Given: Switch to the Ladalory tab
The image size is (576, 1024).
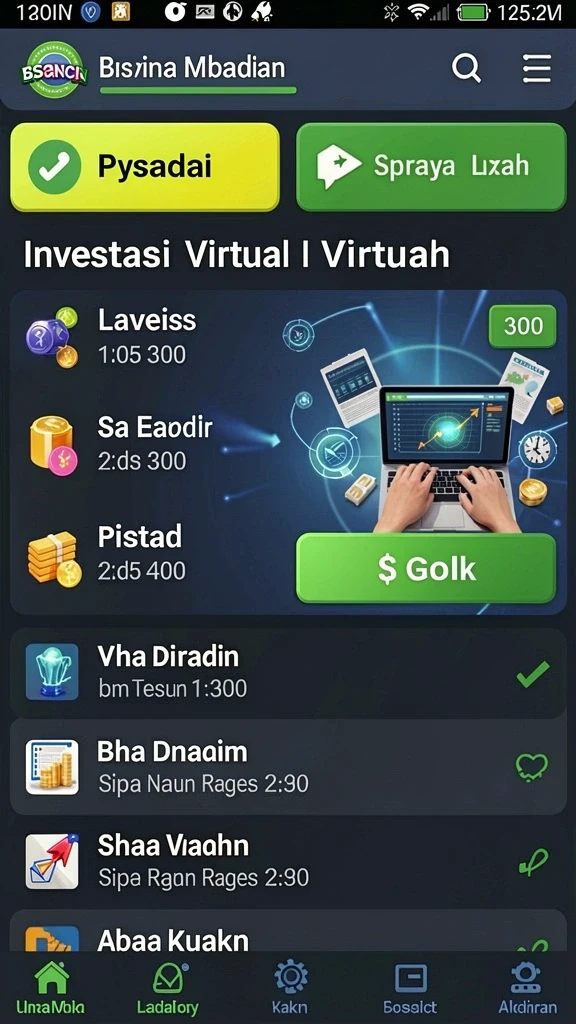Looking at the screenshot, I should [x=168, y=987].
